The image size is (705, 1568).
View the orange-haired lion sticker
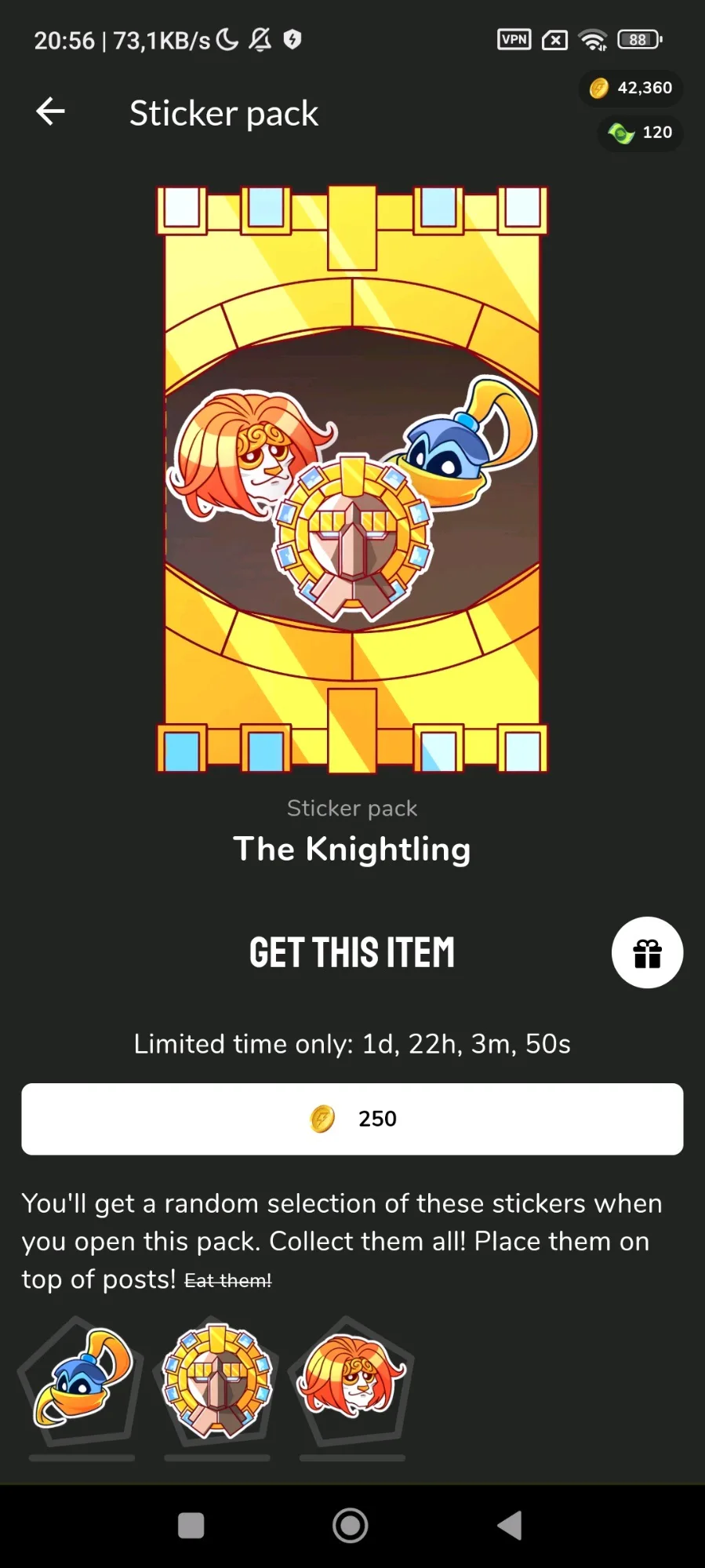coord(352,1379)
